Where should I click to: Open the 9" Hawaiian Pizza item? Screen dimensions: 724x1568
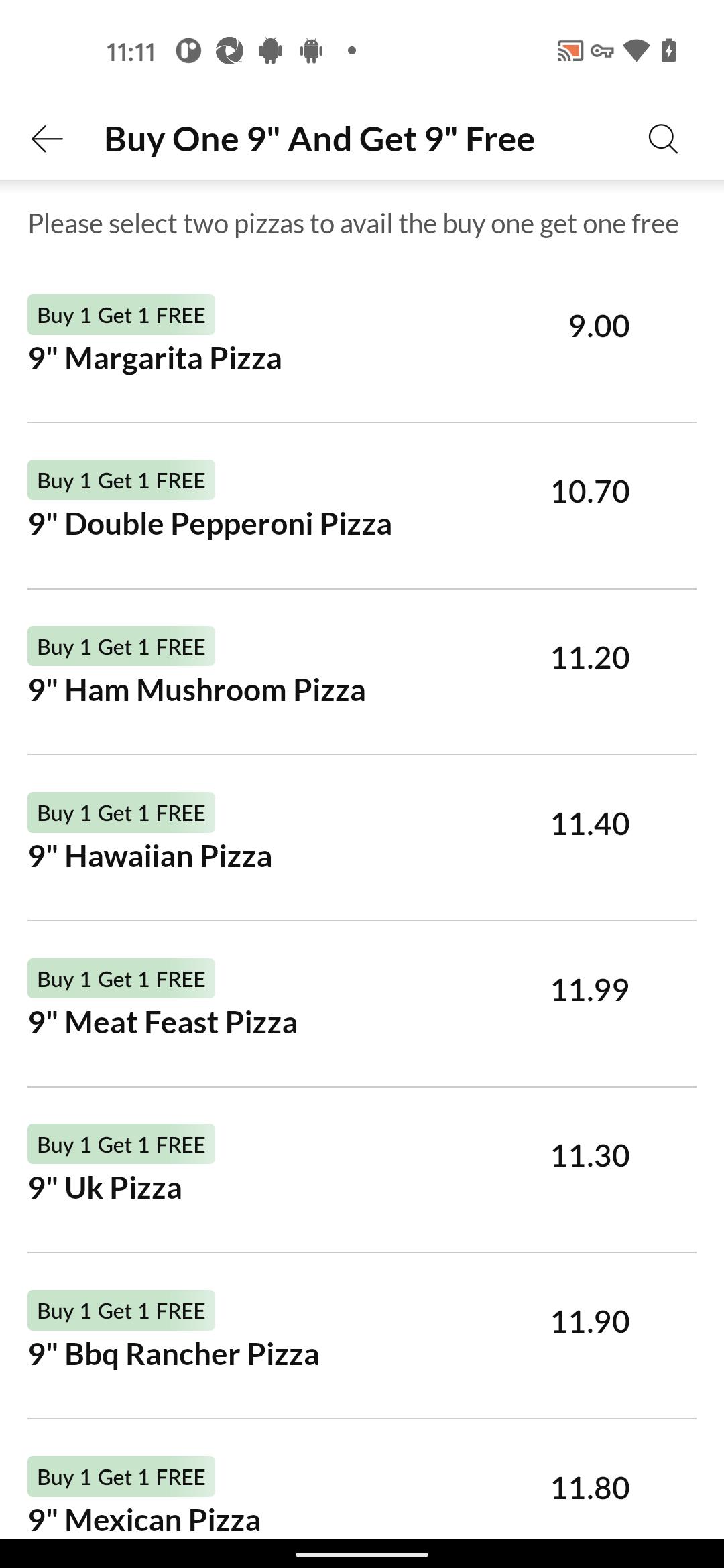[362, 838]
